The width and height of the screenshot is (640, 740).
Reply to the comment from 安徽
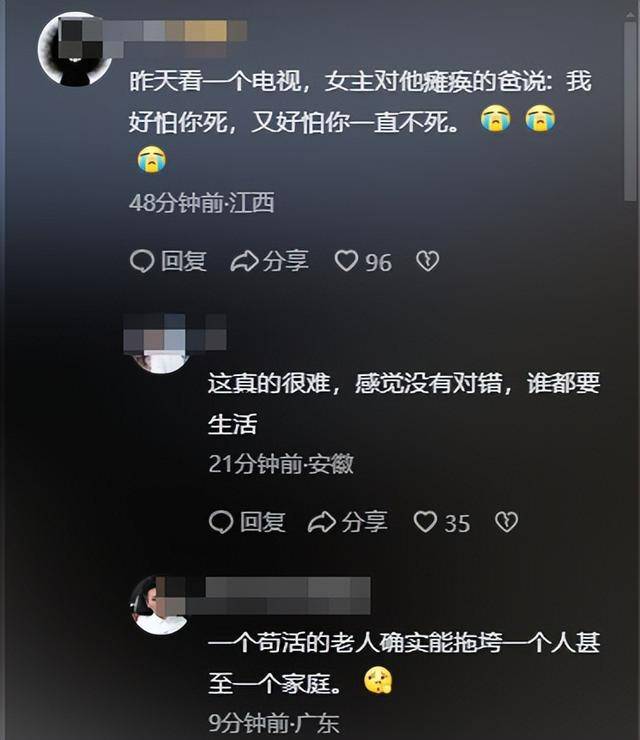tap(247, 521)
